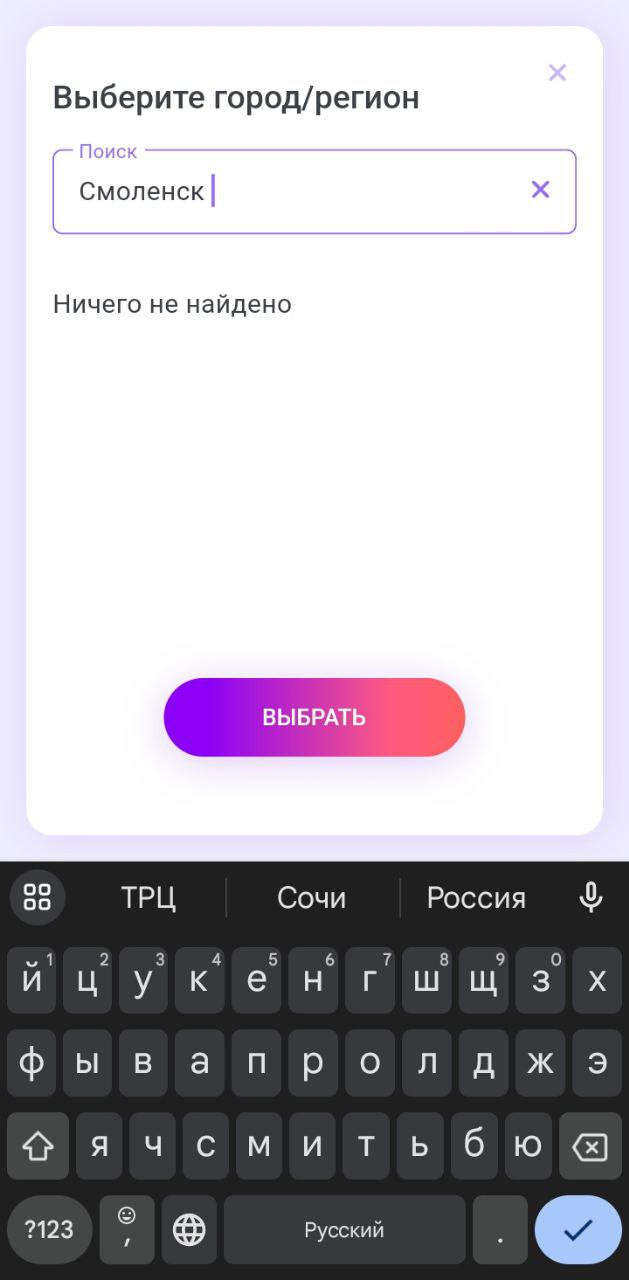Switch to the ?123 symbols keyboard
The width and height of the screenshot is (629, 1280).
click(49, 1230)
